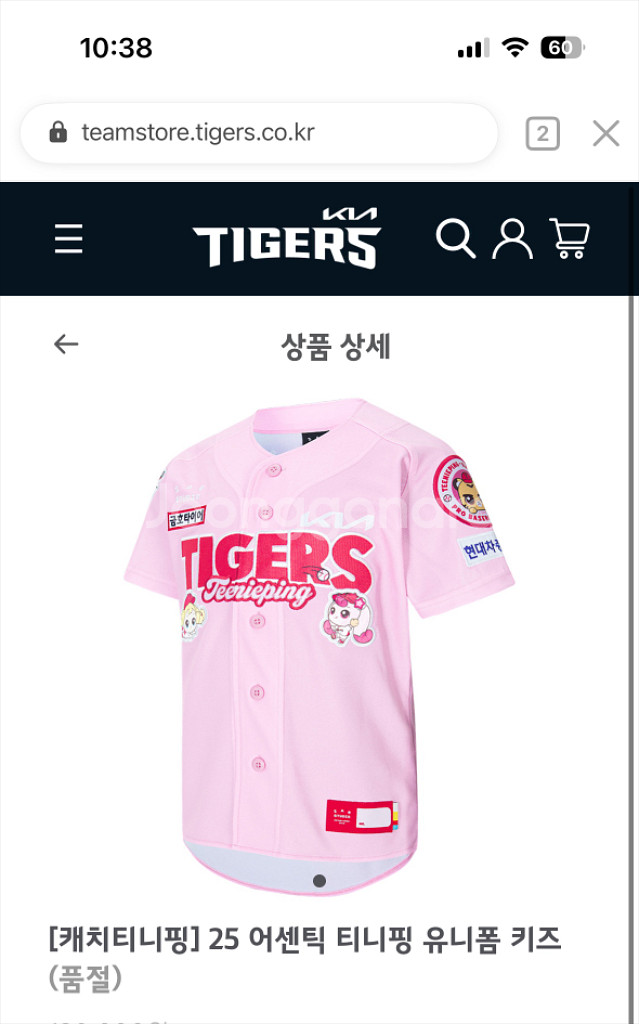View the shopping cart
Image resolution: width=639 pixels, height=1024 pixels.
pos(570,238)
